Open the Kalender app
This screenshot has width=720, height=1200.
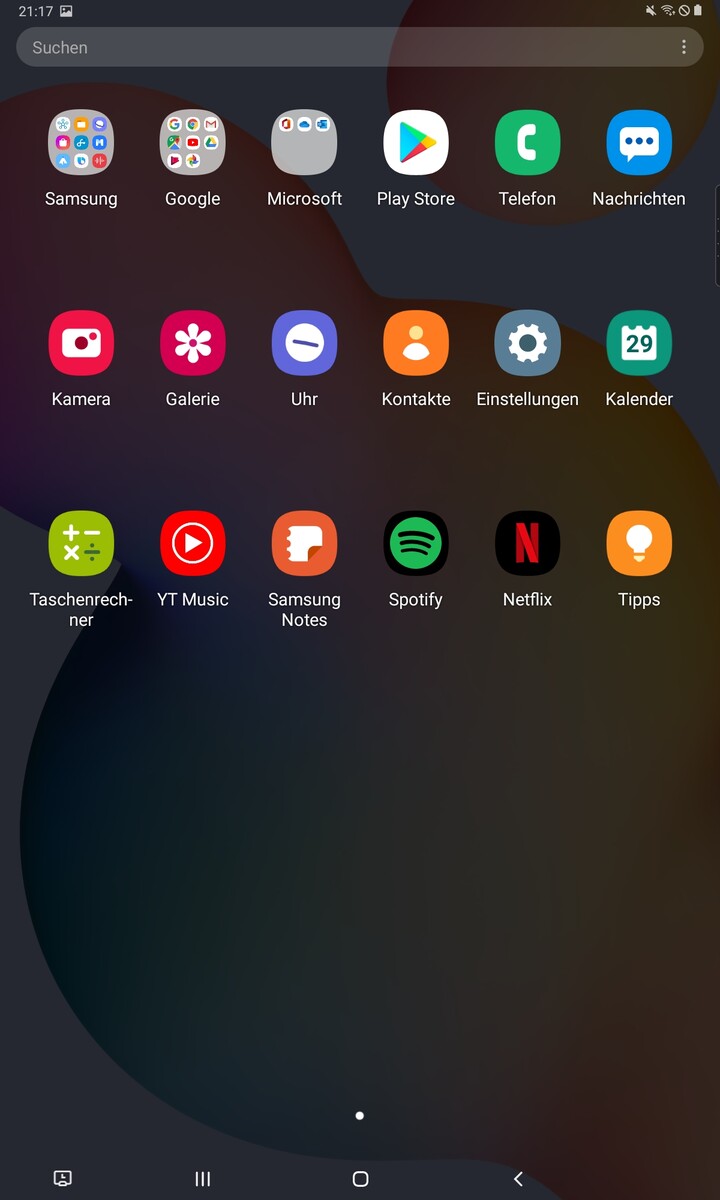[x=639, y=343]
